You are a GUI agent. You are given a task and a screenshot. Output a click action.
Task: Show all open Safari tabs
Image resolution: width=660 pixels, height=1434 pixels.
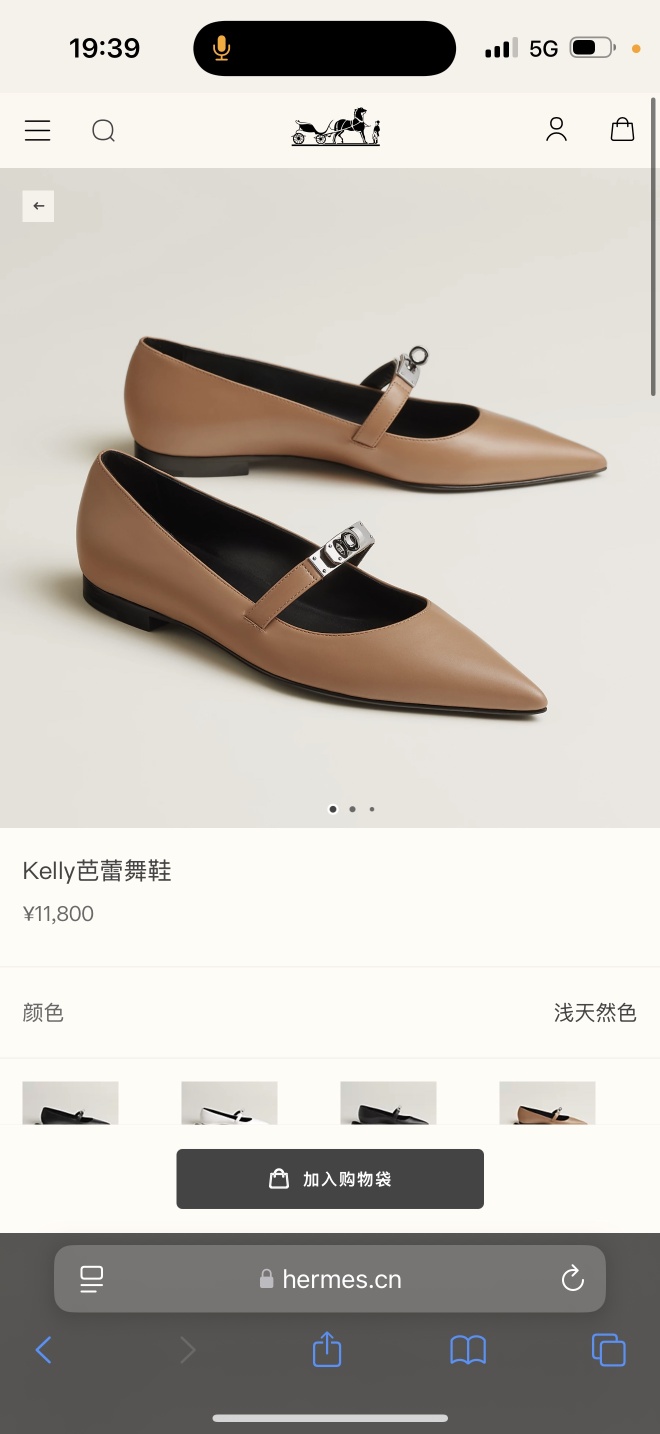pyautogui.click(x=608, y=1351)
